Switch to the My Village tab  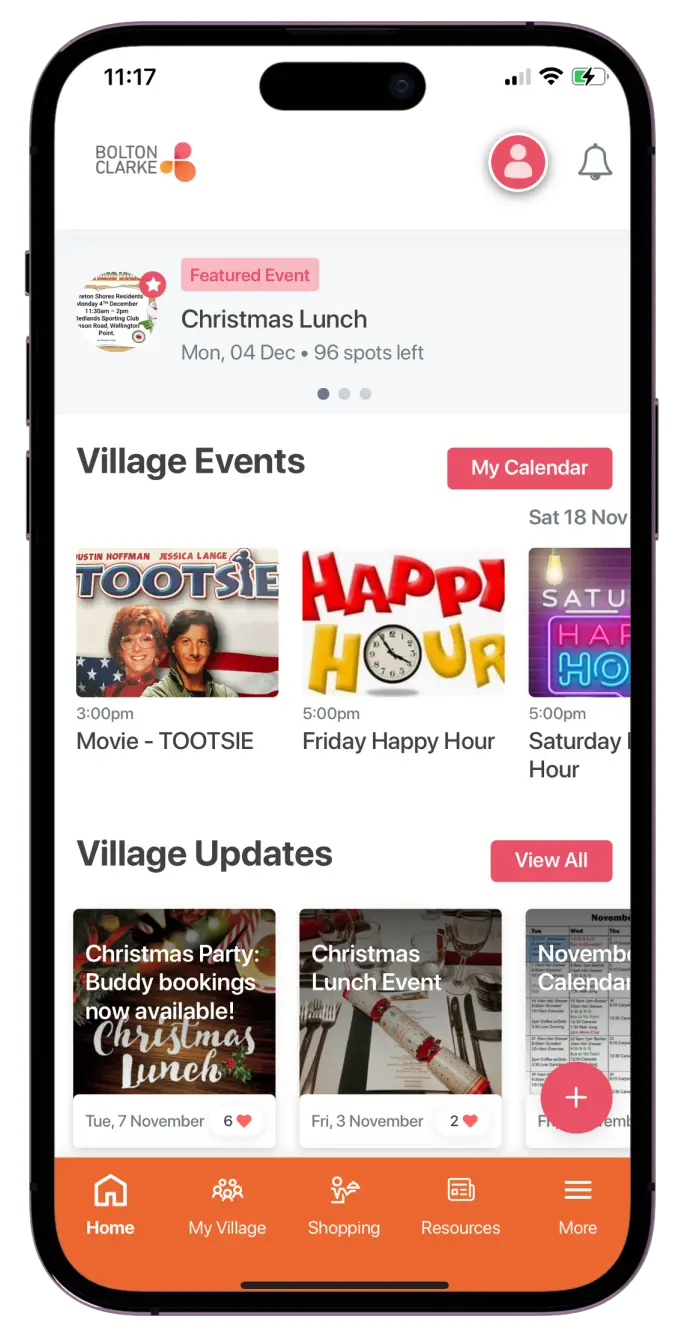click(x=227, y=1206)
